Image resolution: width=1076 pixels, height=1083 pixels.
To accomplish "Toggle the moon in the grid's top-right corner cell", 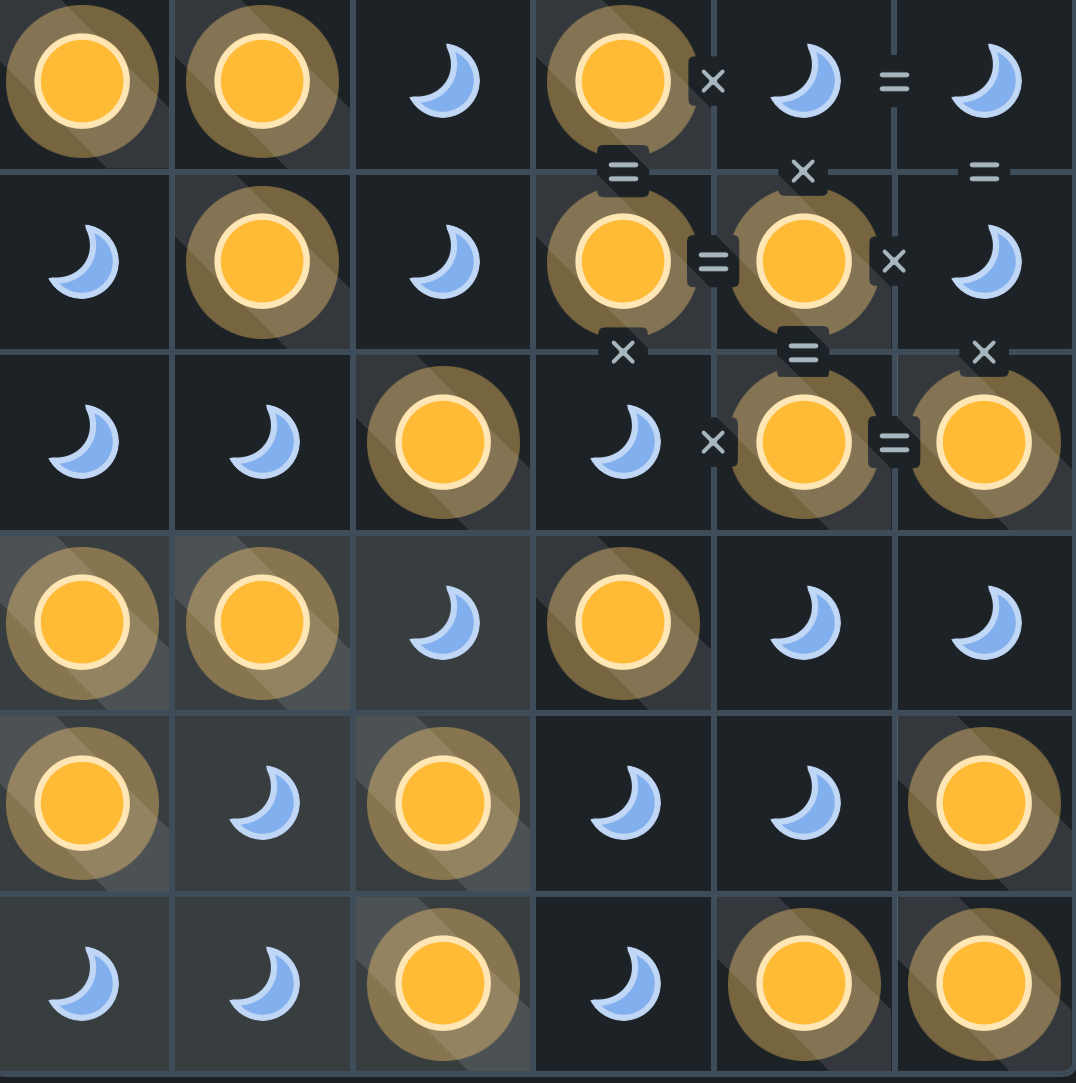I will tap(985, 81).
